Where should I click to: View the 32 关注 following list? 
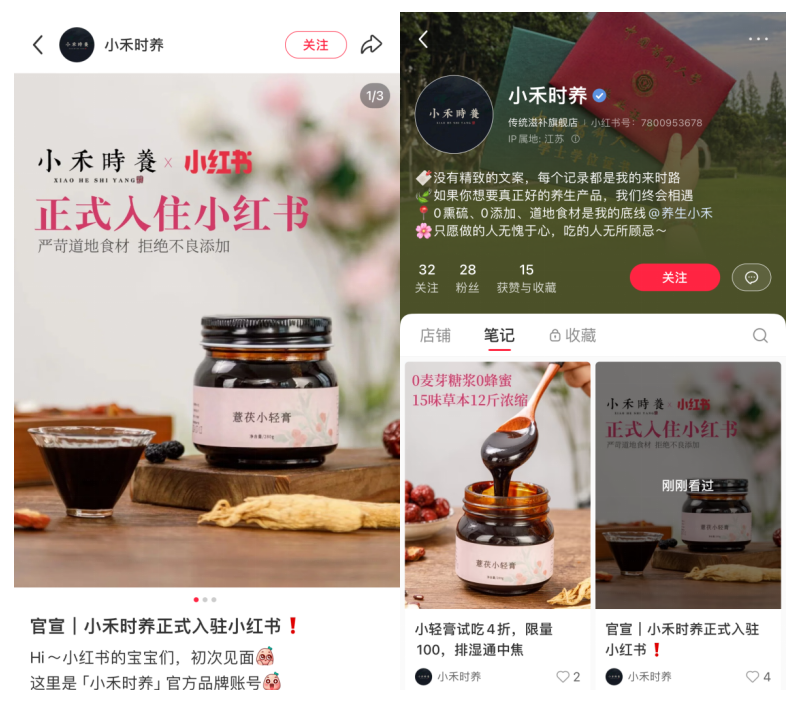click(427, 277)
